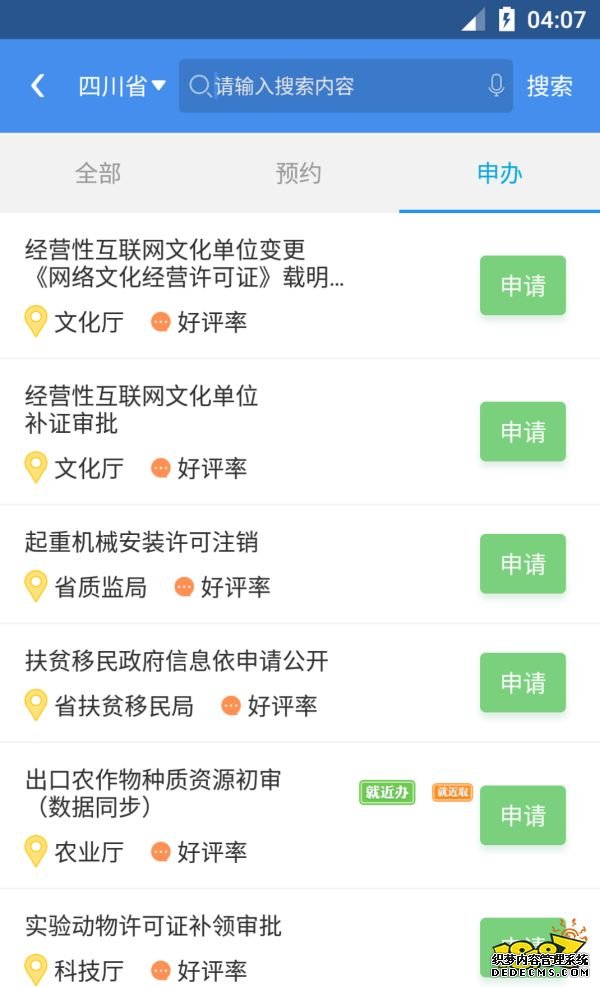Apply for 经营性互联网文化单位补证审批
The height and width of the screenshot is (987, 600).
(523, 431)
